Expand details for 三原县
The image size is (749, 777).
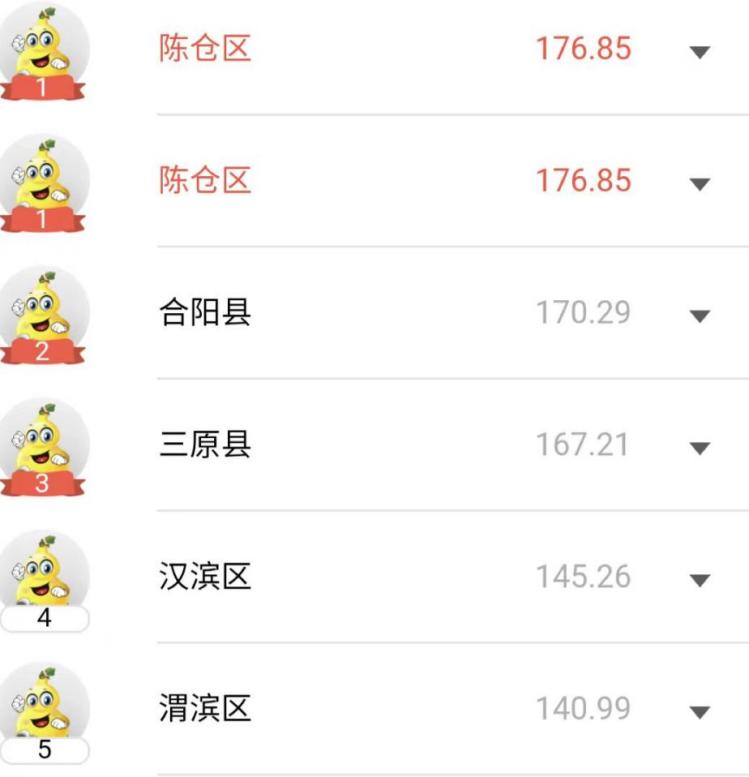[x=700, y=448]
